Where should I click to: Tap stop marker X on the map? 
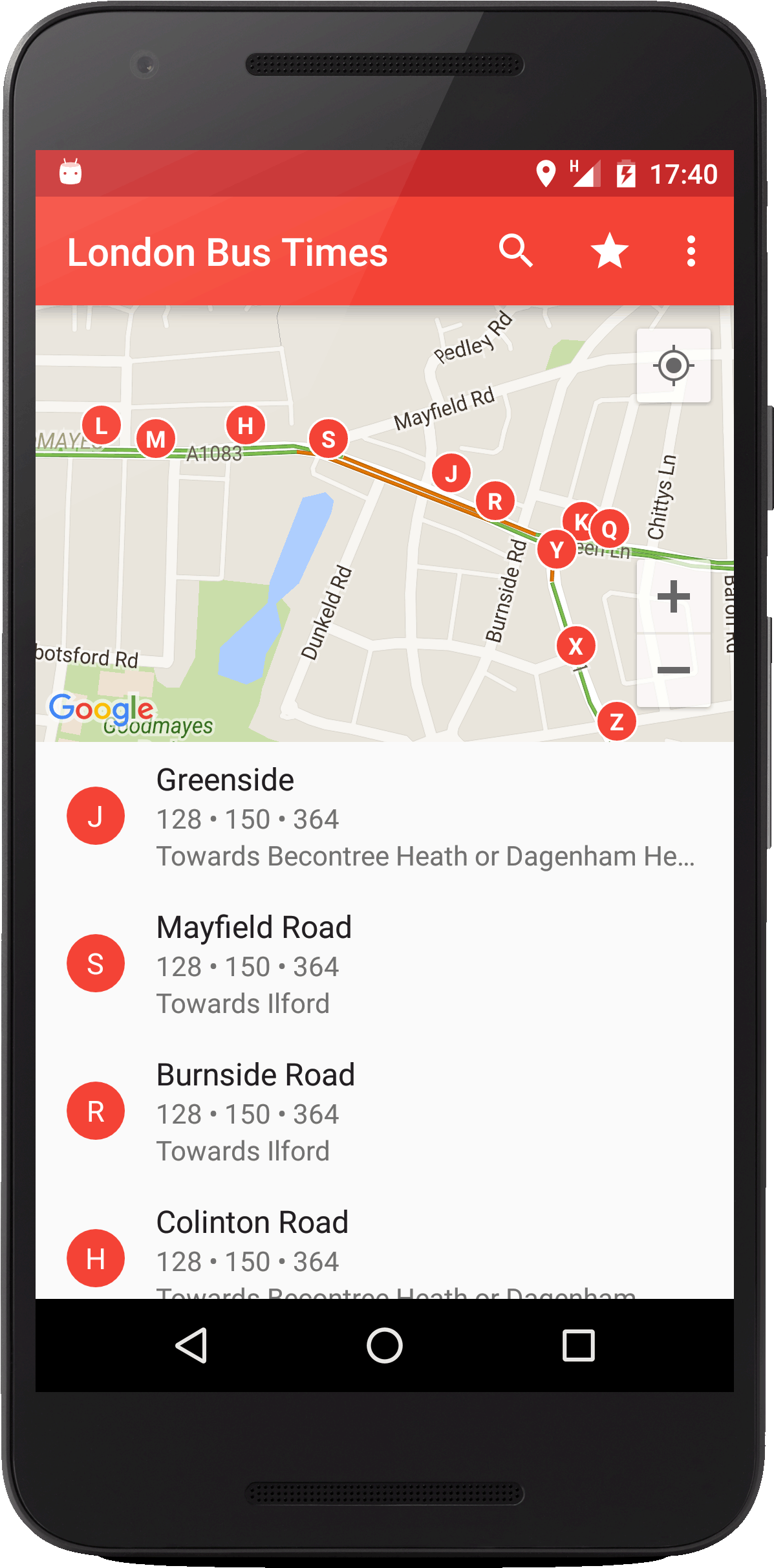(x=575, y=646)
